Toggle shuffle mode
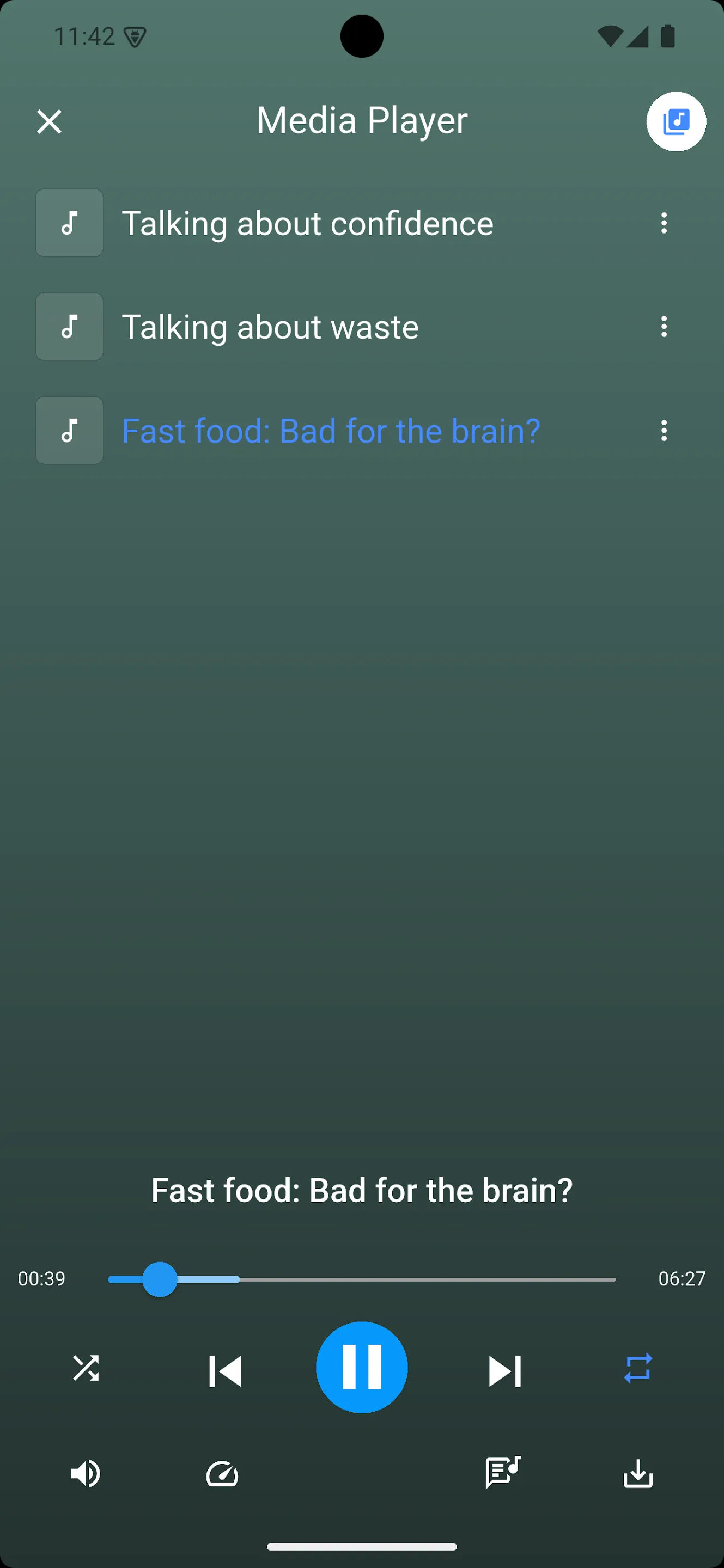This screenshot has width=724, height=1568. click(x=86, y=1368)
